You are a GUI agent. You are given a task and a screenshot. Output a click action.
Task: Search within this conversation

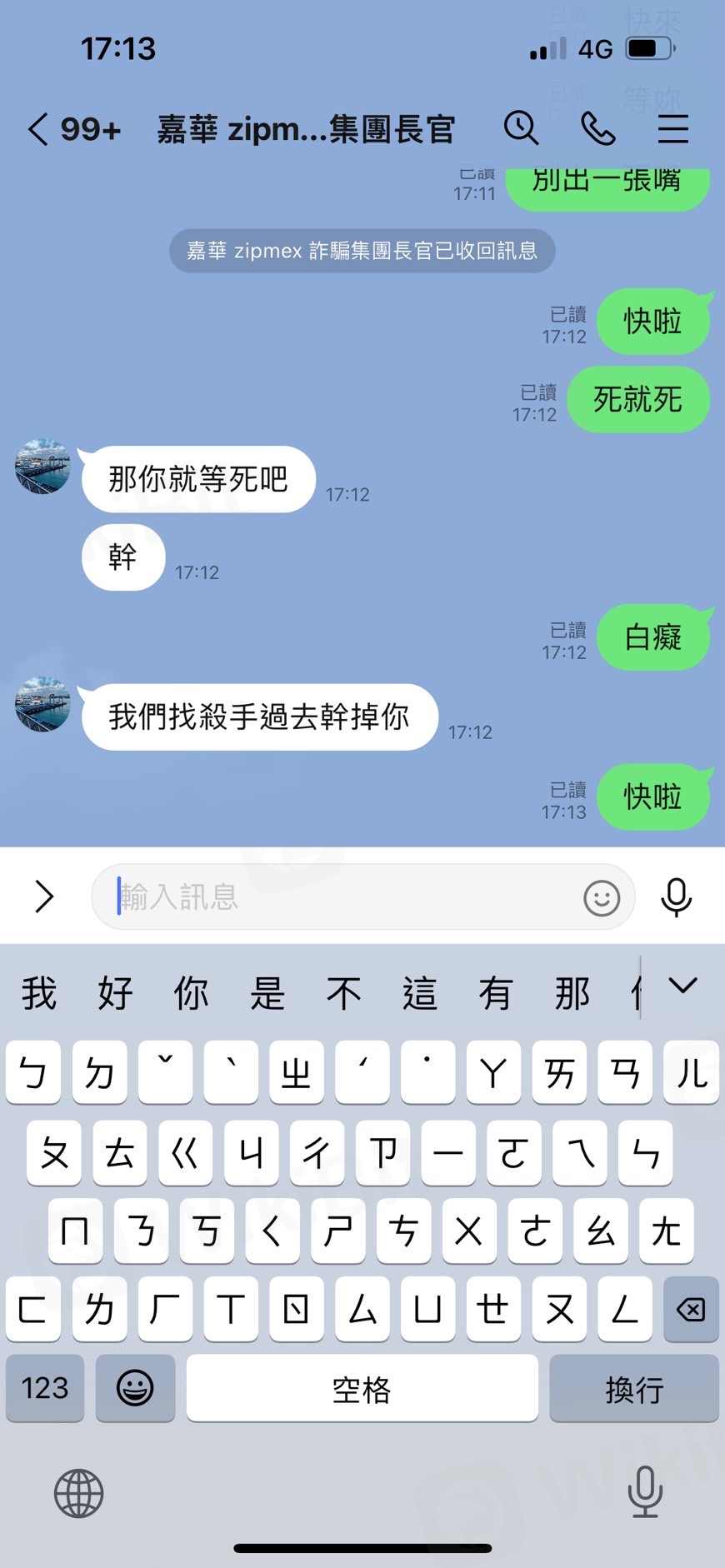521,128
